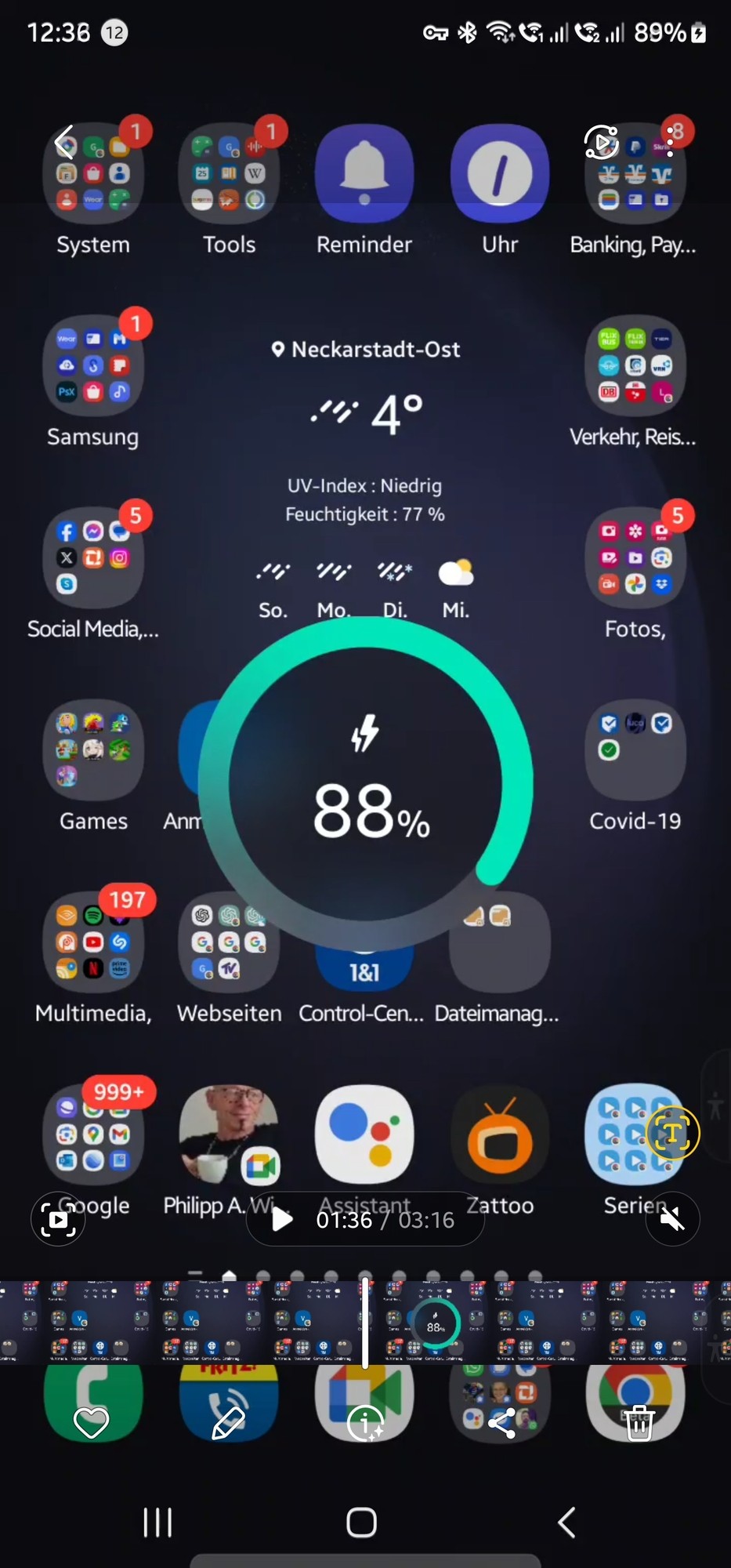Viewport: 731px width, 1568px height.
Task: Open video in the video player
Action: pyautogui.click(x=602, y=143)
